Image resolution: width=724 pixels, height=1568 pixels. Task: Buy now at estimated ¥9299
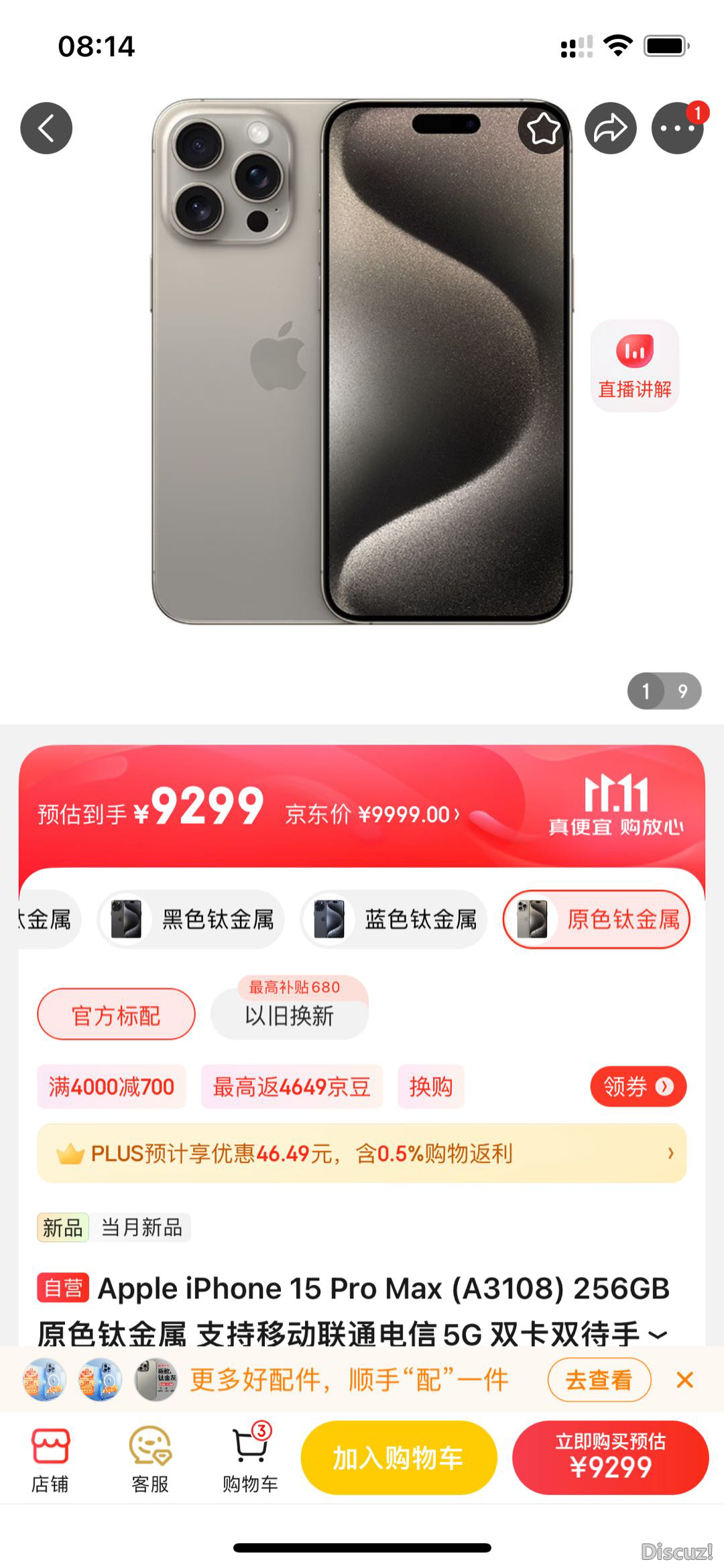[x=610, y=1457]
